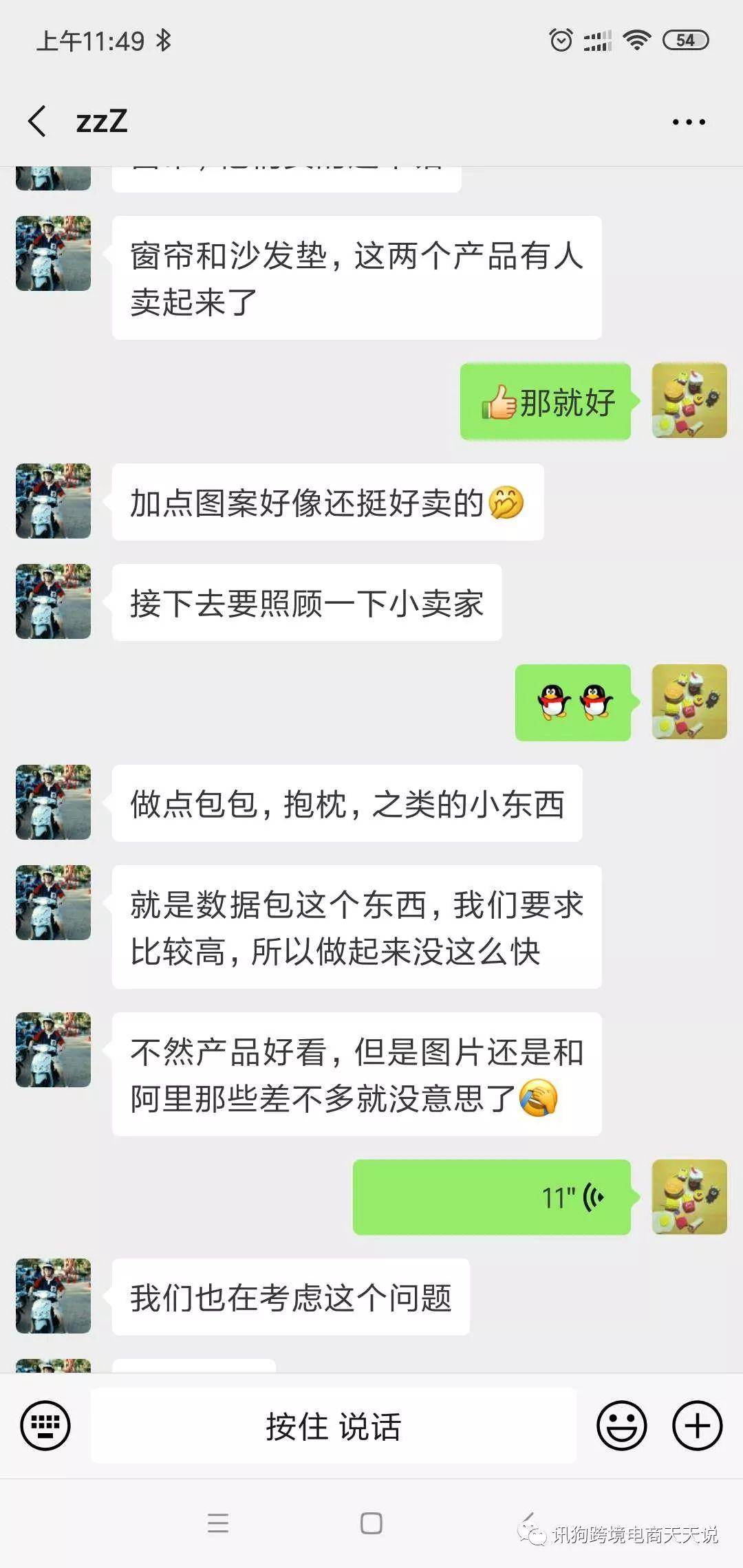Open the chat info three-dot menu

tap(689, 122)
